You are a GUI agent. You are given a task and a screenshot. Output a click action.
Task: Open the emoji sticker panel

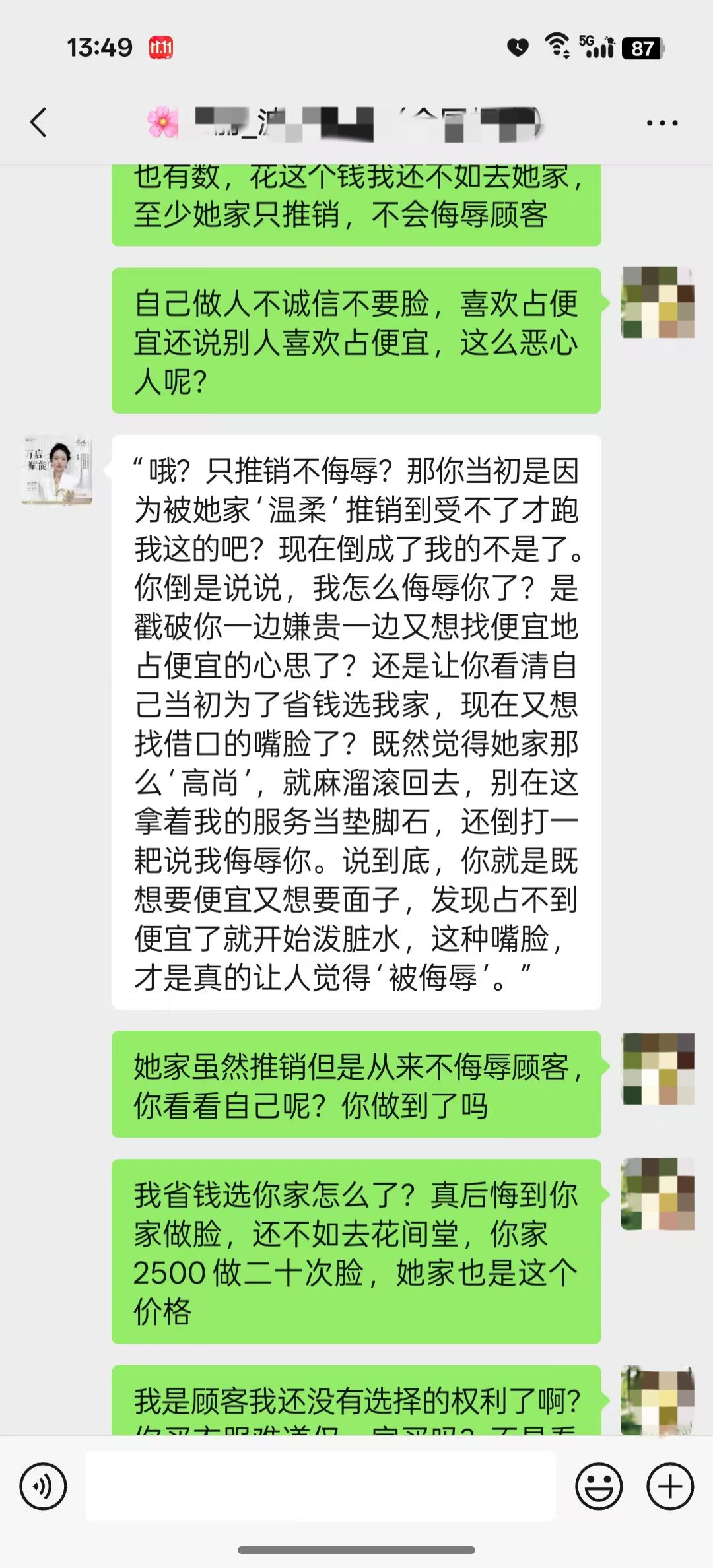(599, 1487)
